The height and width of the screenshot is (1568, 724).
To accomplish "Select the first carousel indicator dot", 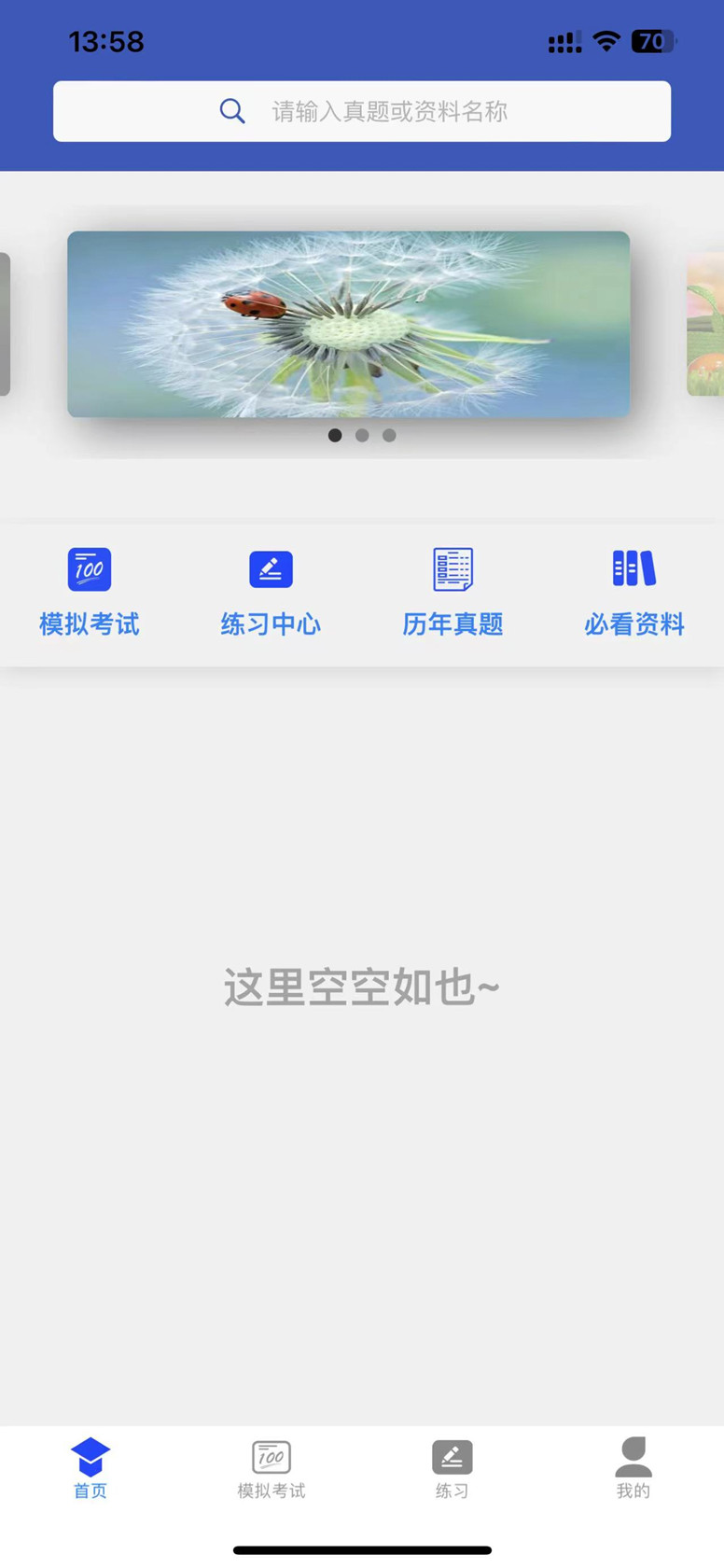I will (x=335, y=435).
